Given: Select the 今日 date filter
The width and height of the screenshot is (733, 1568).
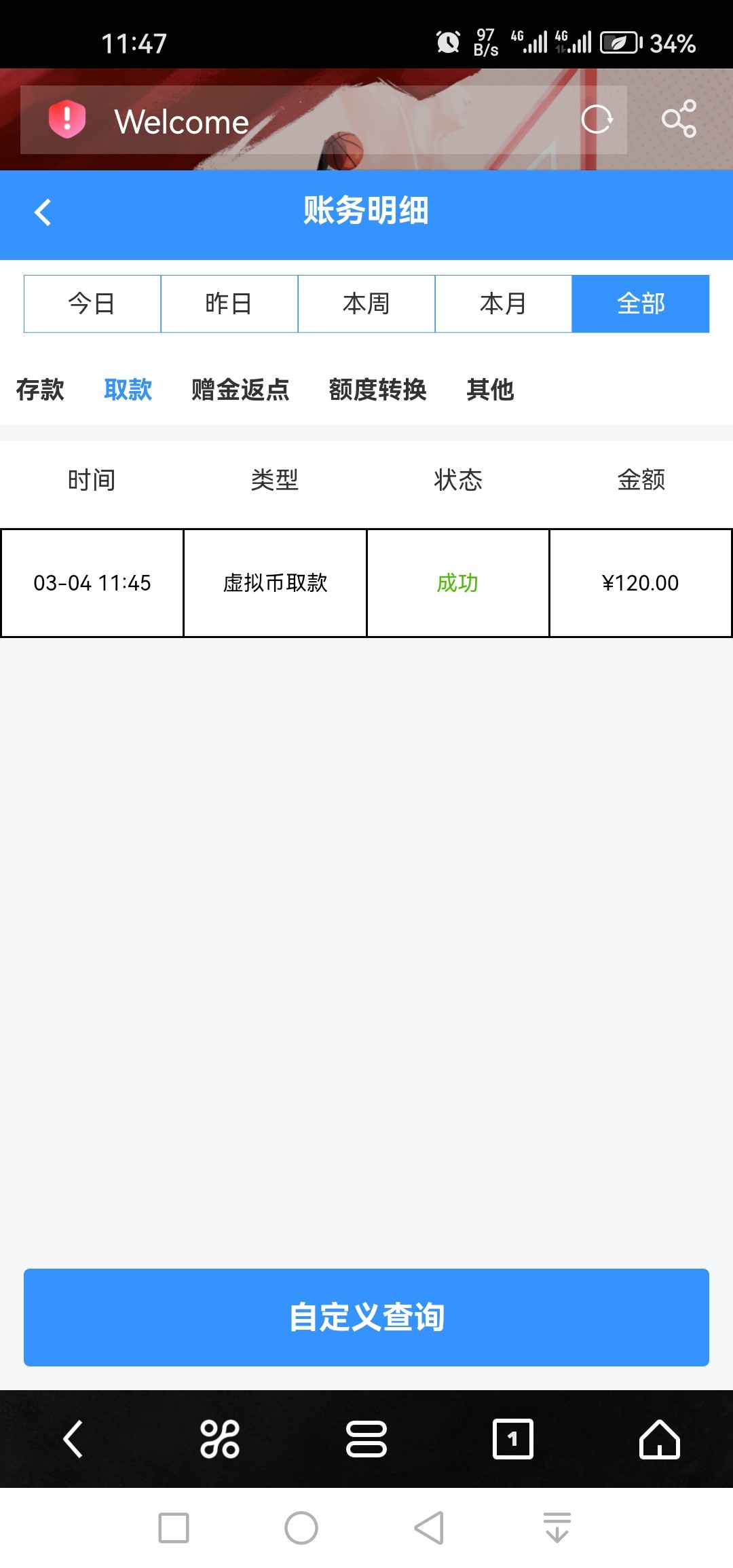Looking at the screenshot, I should 92,303.
